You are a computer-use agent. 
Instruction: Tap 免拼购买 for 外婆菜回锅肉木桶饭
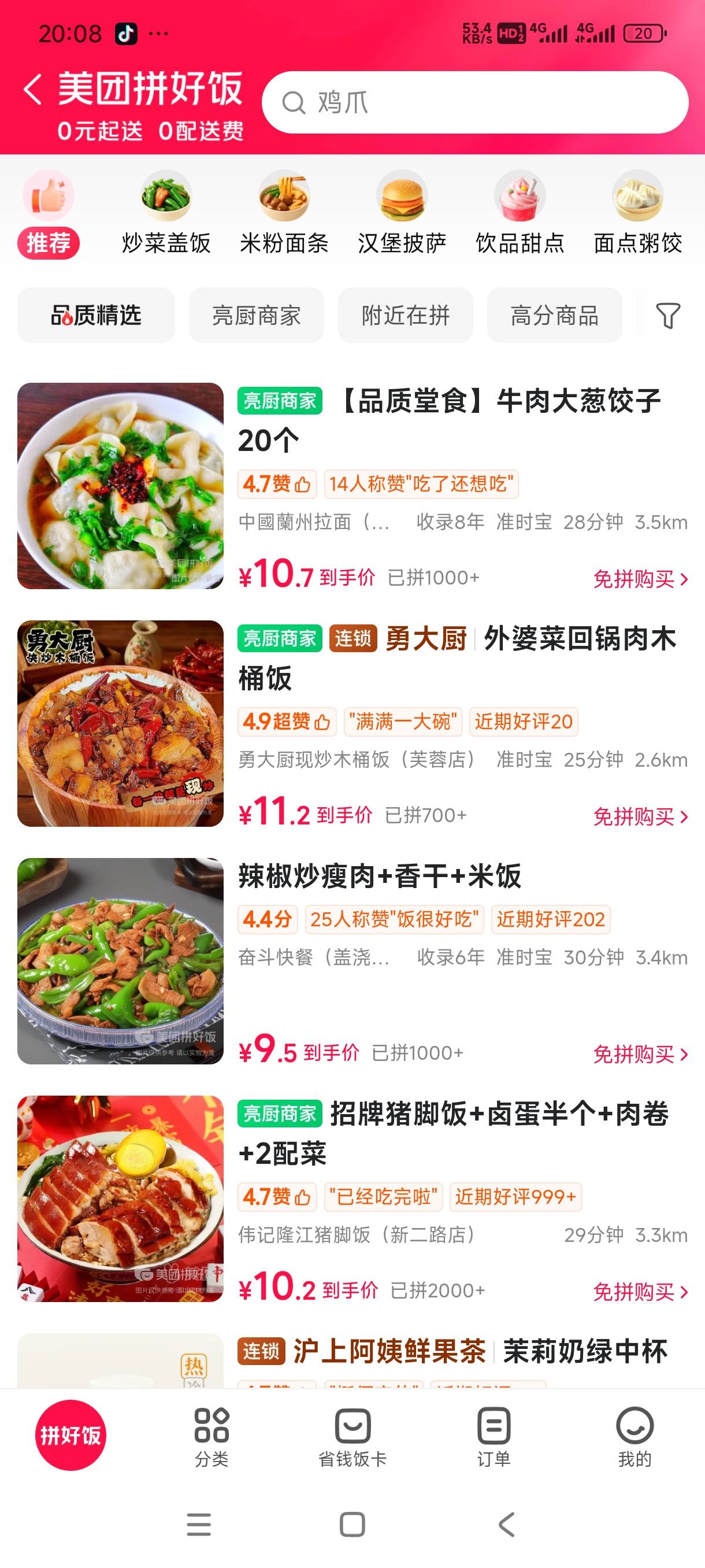[640, 816]
